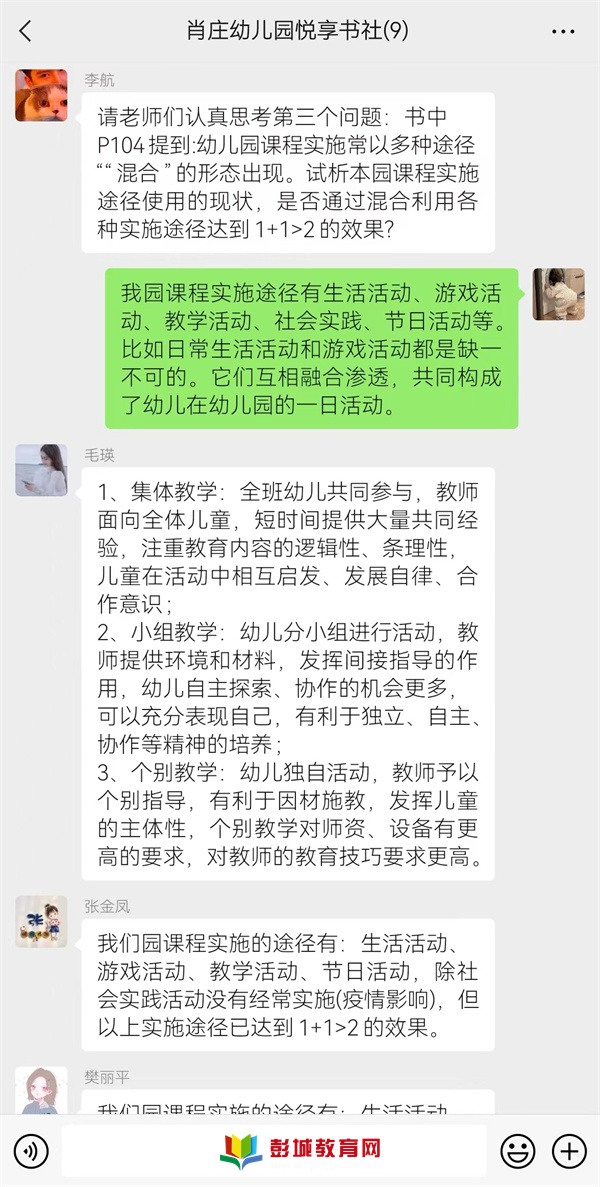This screenshot has width=600, height=1187.
Task: Tap the message text input field
Action: tap(274, 1151)
